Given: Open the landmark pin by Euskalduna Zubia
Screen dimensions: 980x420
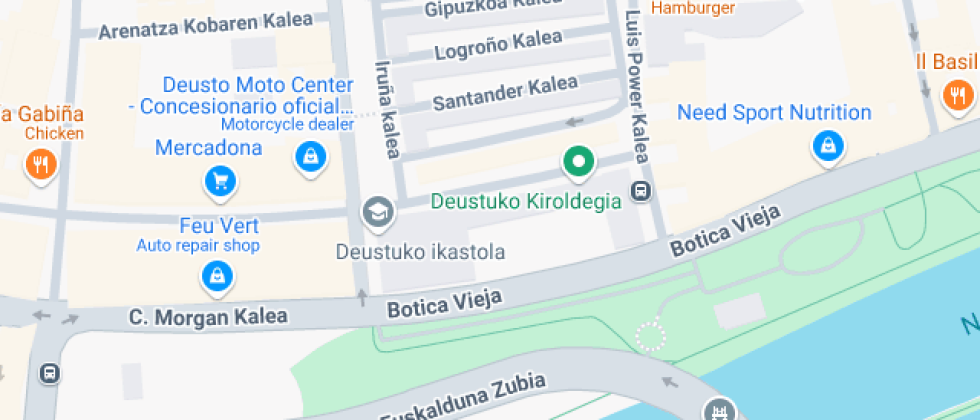Looking at the screenshot, I should (720, 409).
